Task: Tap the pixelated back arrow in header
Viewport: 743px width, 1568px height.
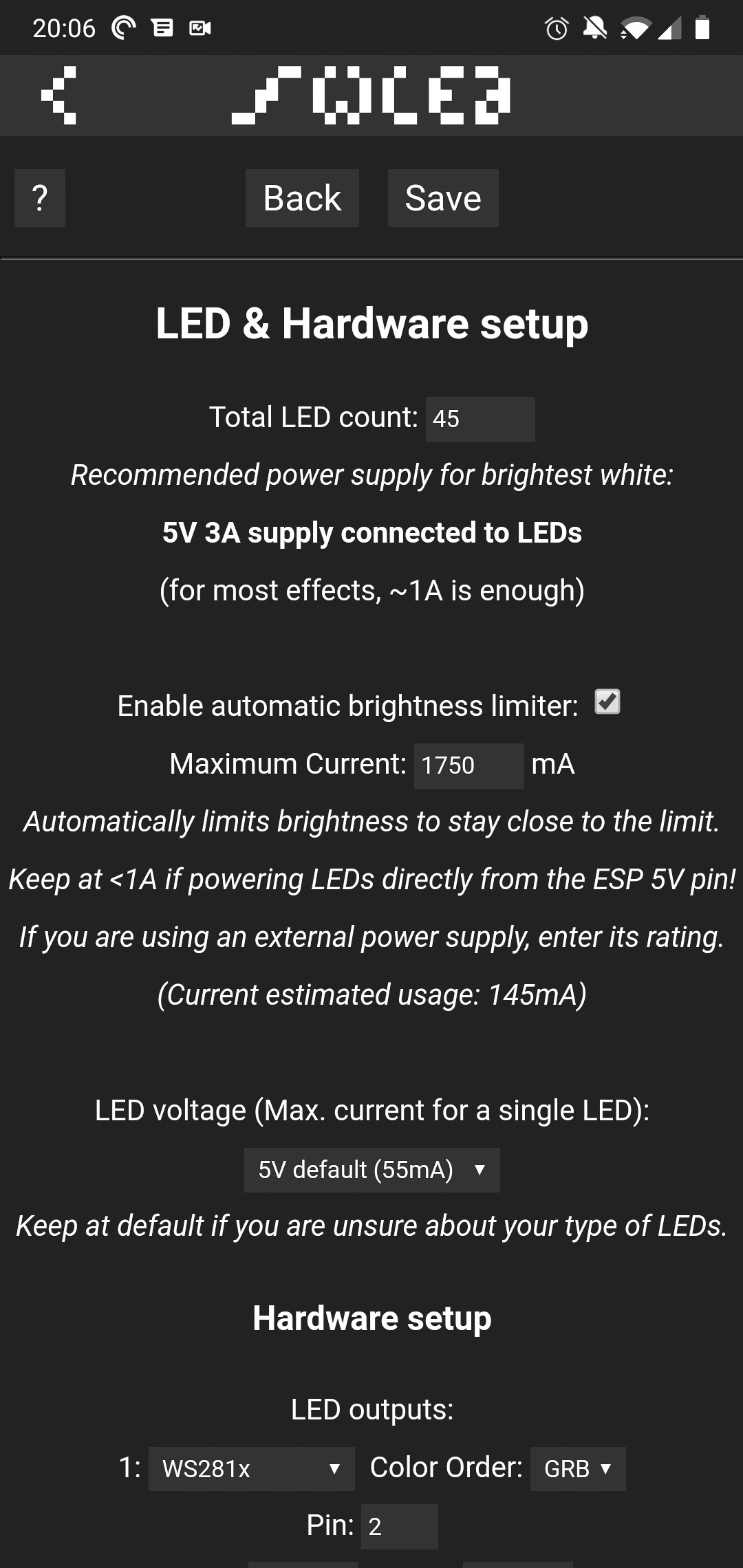Action: [59, 95]
